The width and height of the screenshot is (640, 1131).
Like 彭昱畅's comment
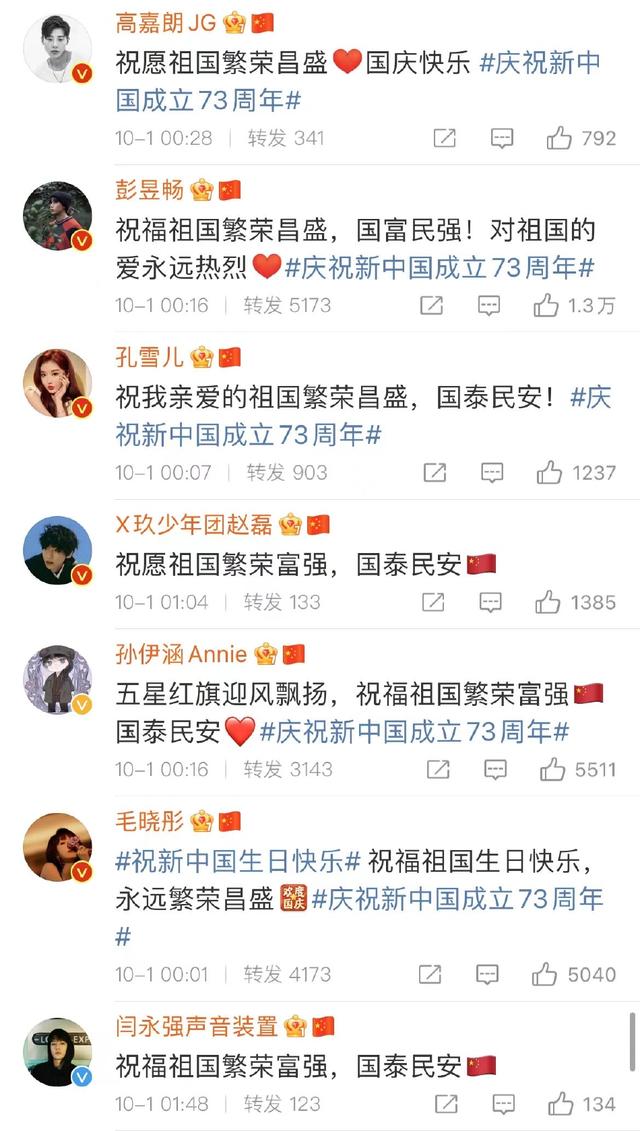tap(545, 306)
